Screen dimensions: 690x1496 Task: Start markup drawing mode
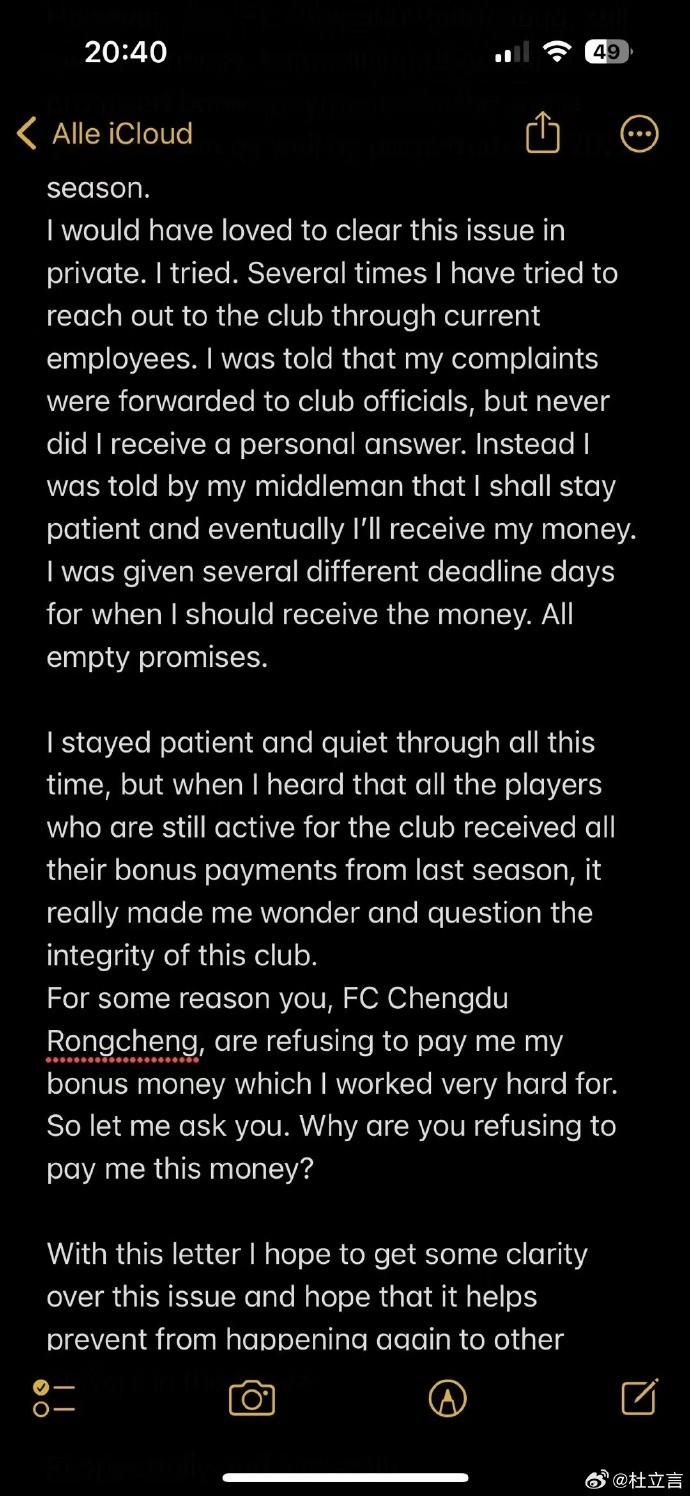coord(447,1398)
